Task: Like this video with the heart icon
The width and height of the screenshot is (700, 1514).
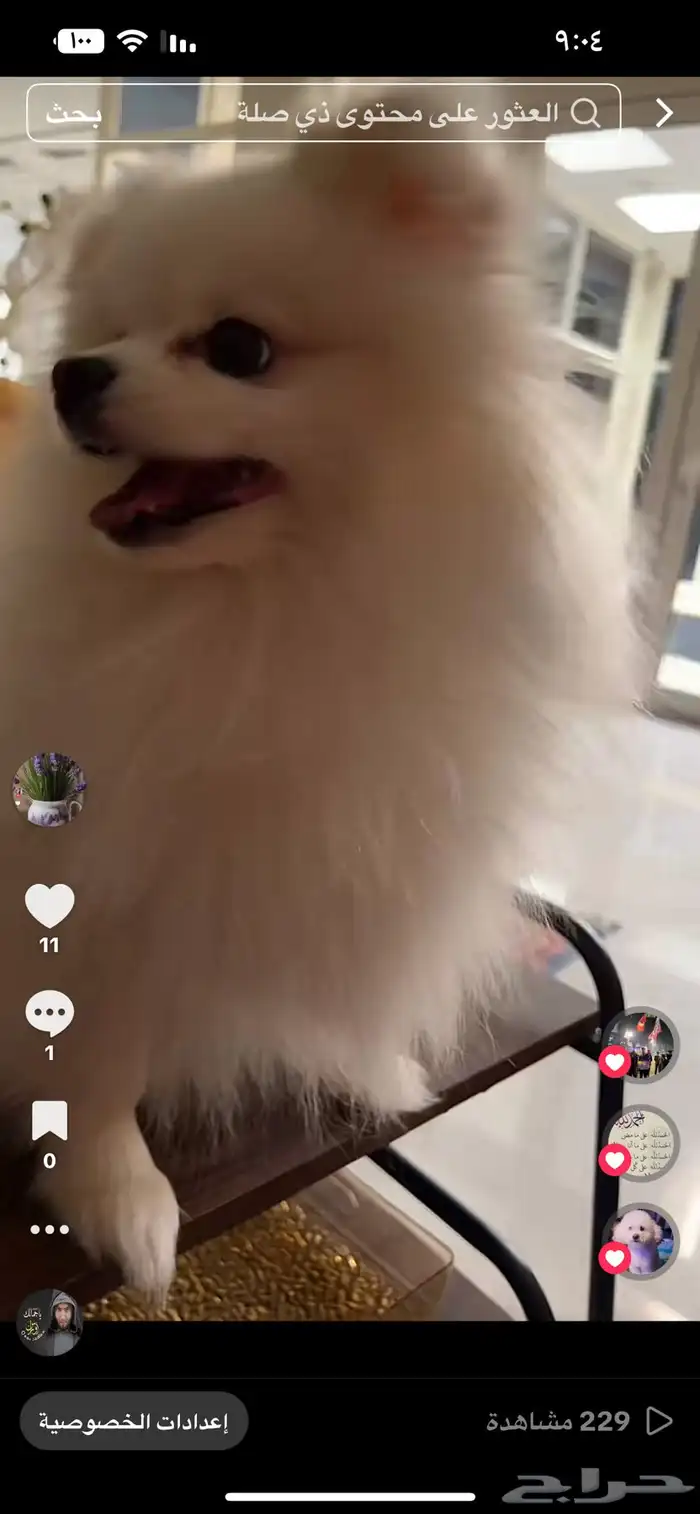Action: (x=50, y=906)
